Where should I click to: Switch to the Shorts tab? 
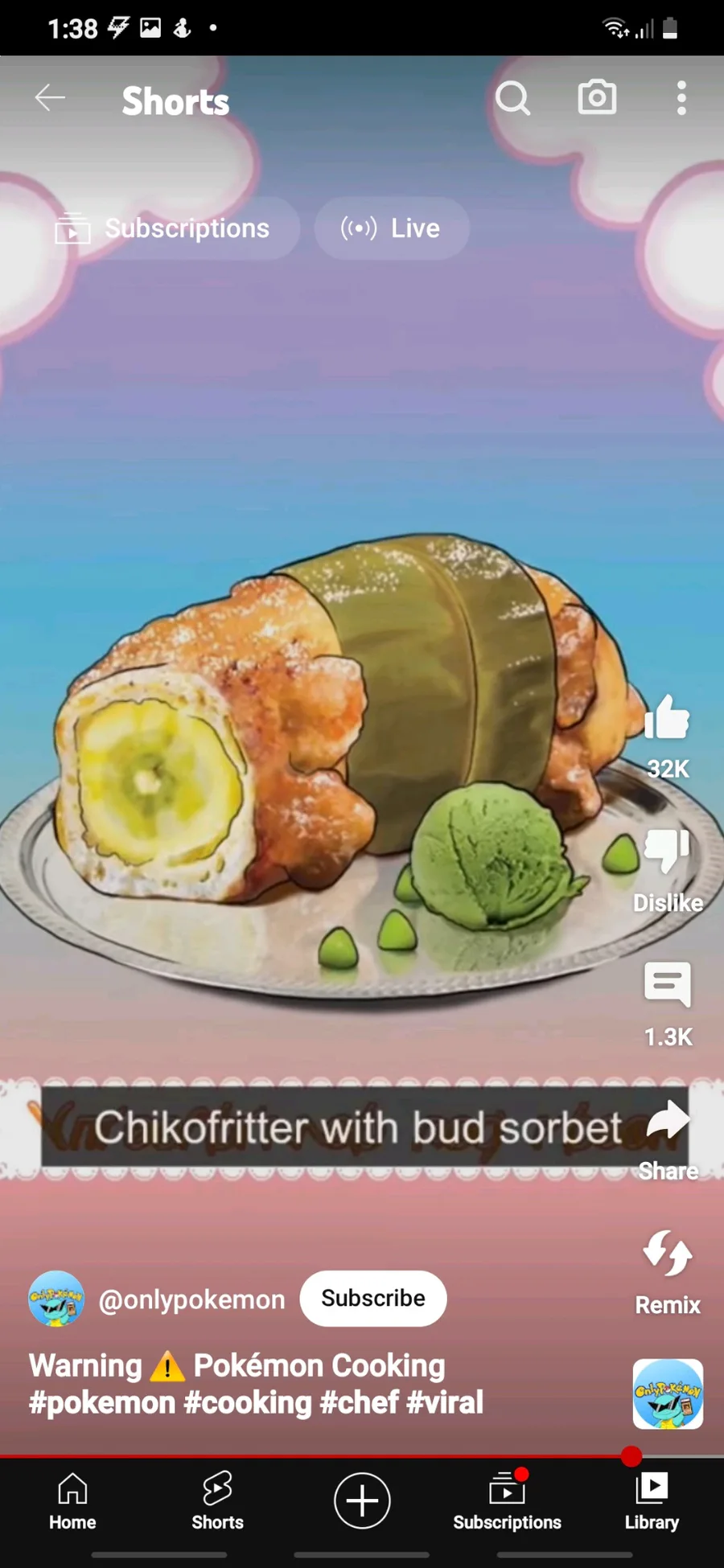(217, 1500)
